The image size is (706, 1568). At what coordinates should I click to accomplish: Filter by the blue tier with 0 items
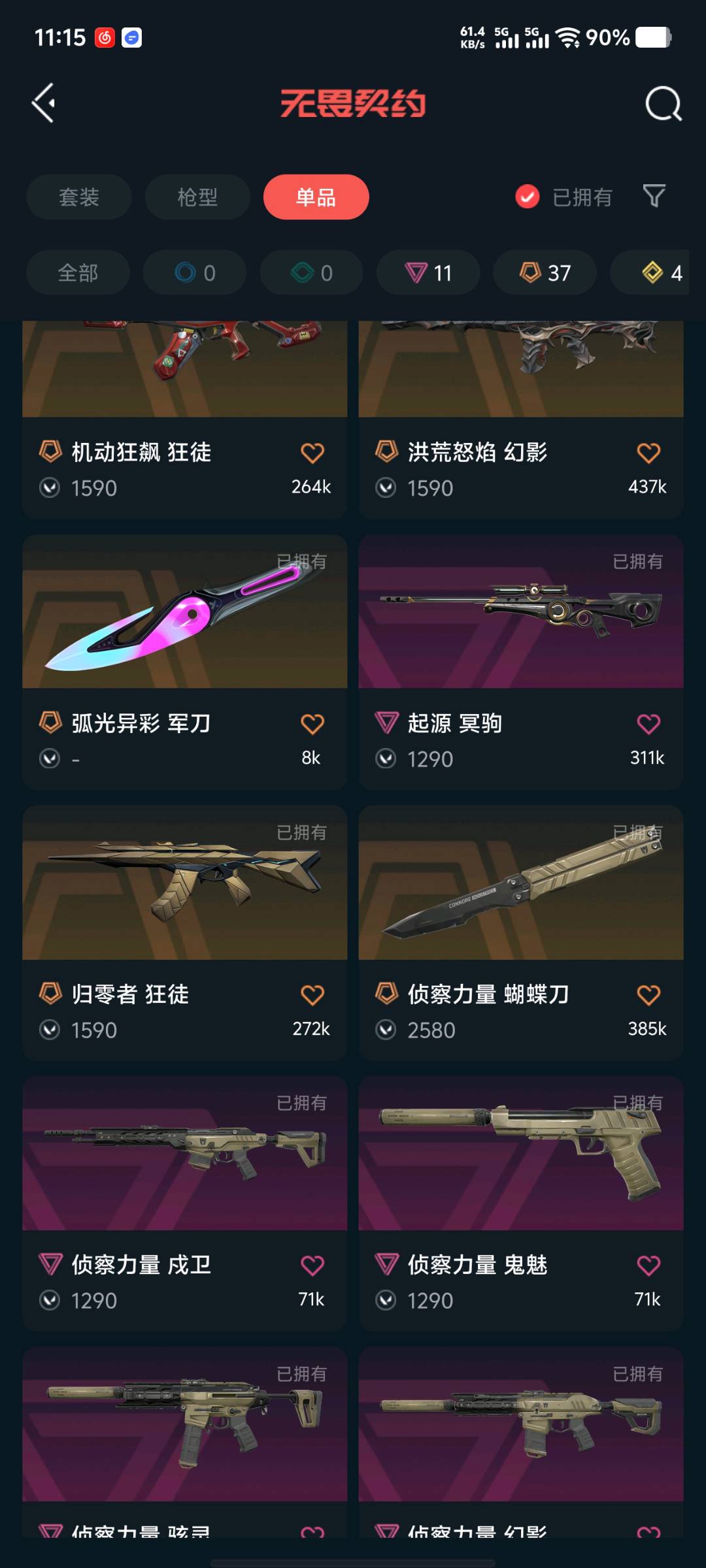(195, 272)
